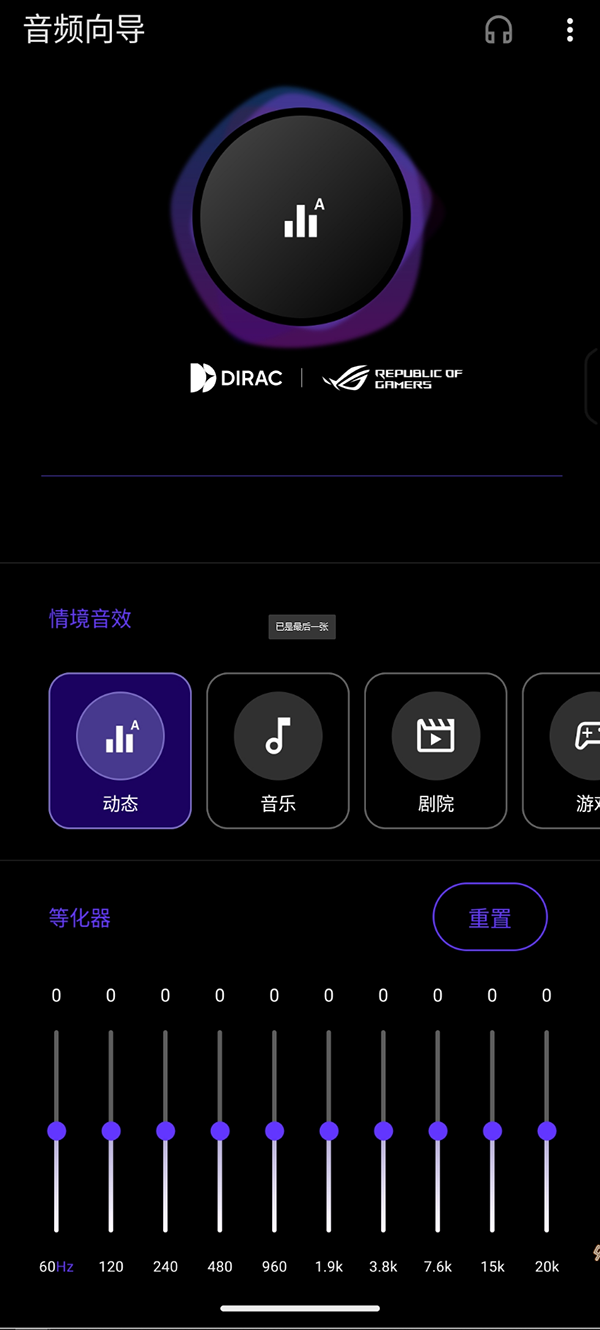600x1330 pixels.
Task: Tap the 960 equalizer slider
Action: tap(274, 1131)
